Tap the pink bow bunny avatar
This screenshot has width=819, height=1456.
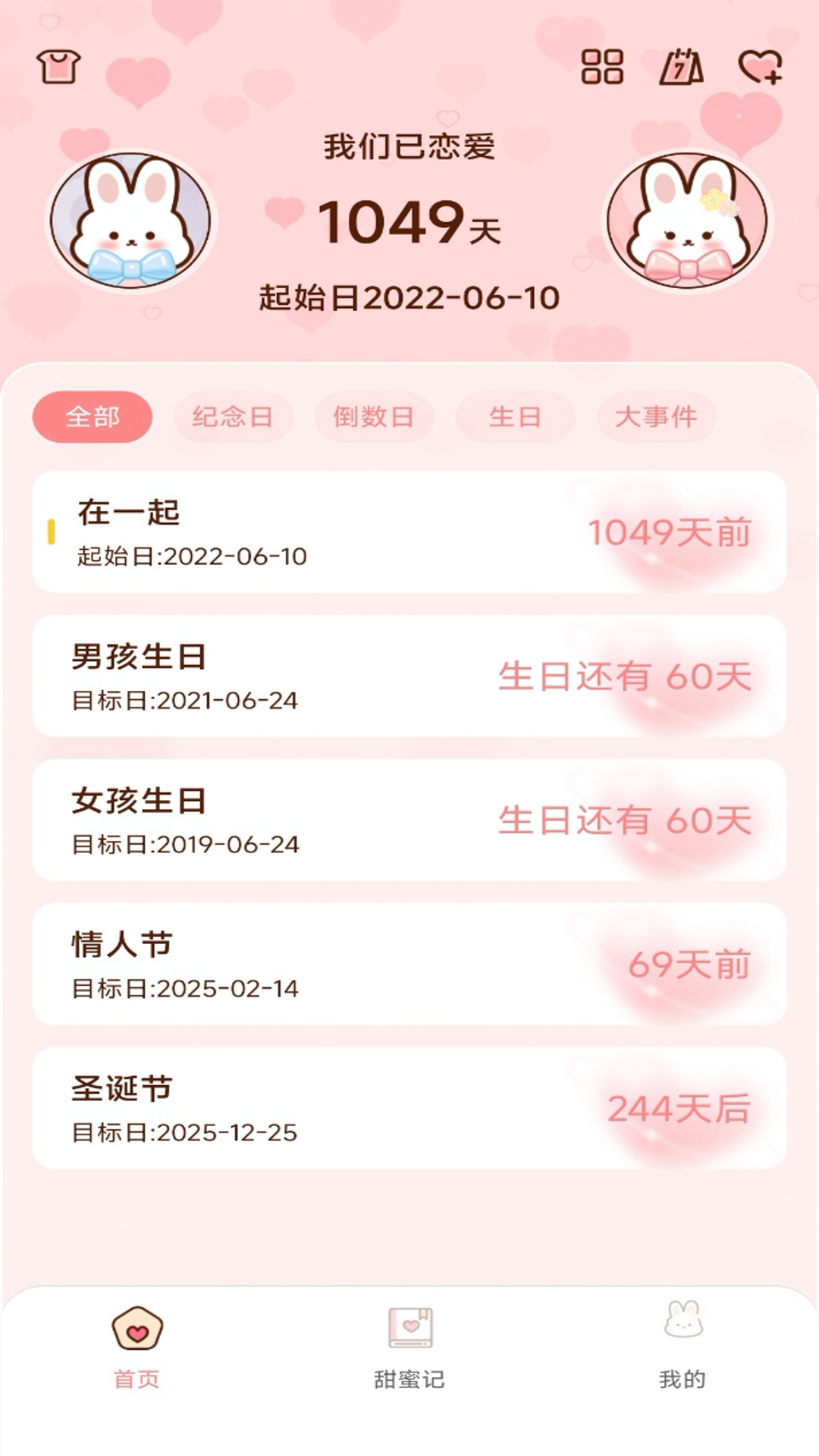pos(687,221)
